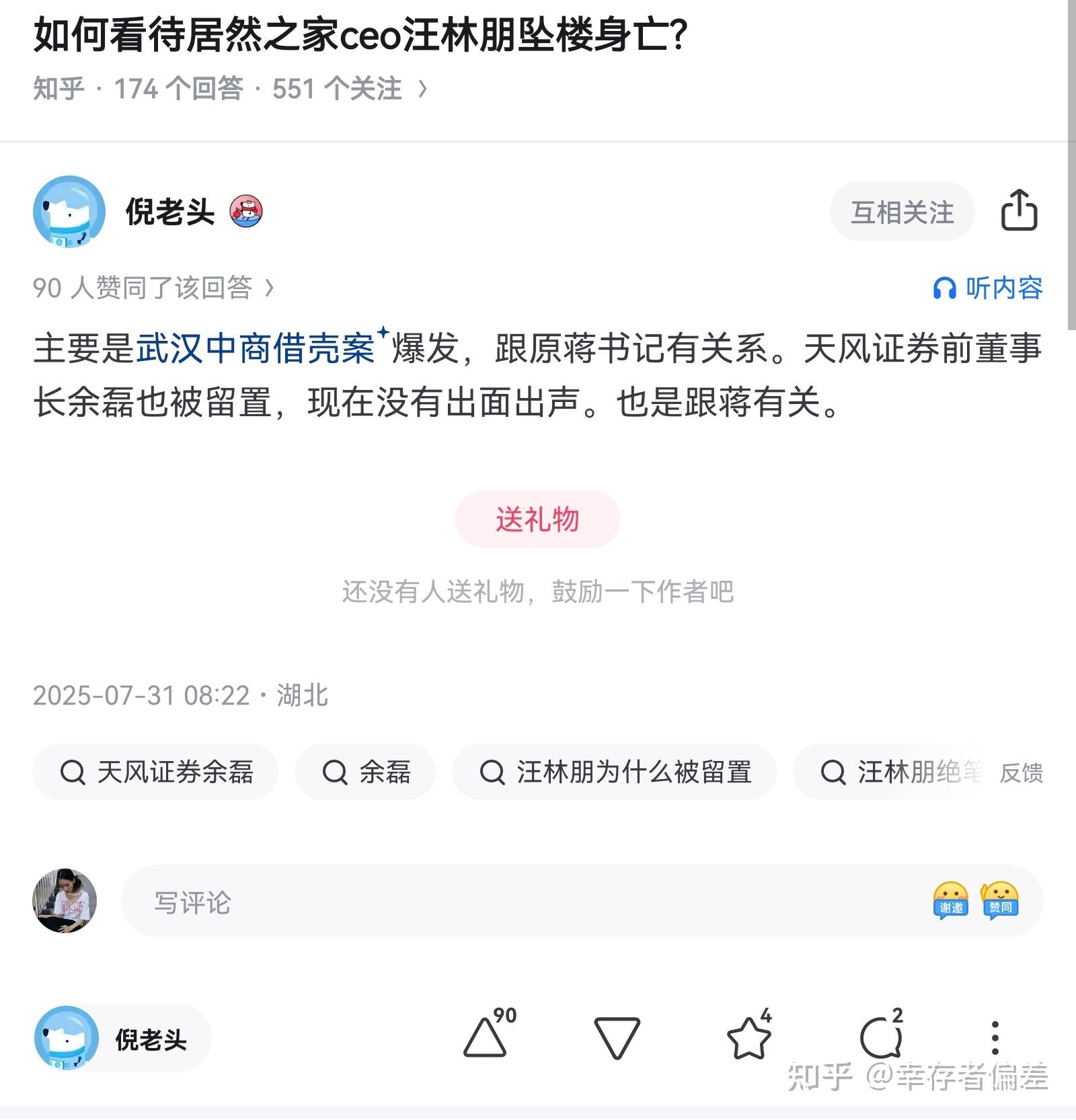Search the 余磊 chip
This screenshot has height=1120, width=1076.
(x=365, y=772)
